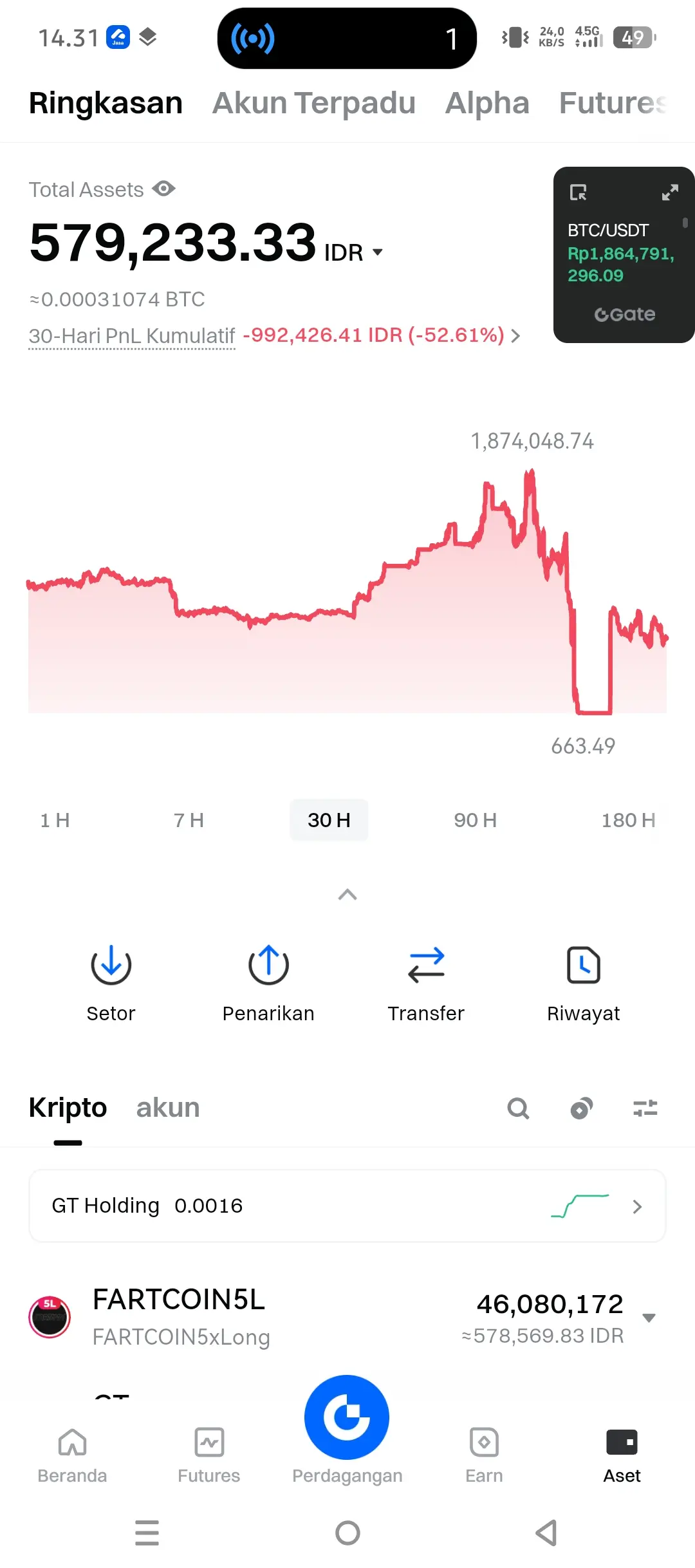Open GT Holding details
The width and height of the screenshot is (695, 1568).
pos(347,1206)
